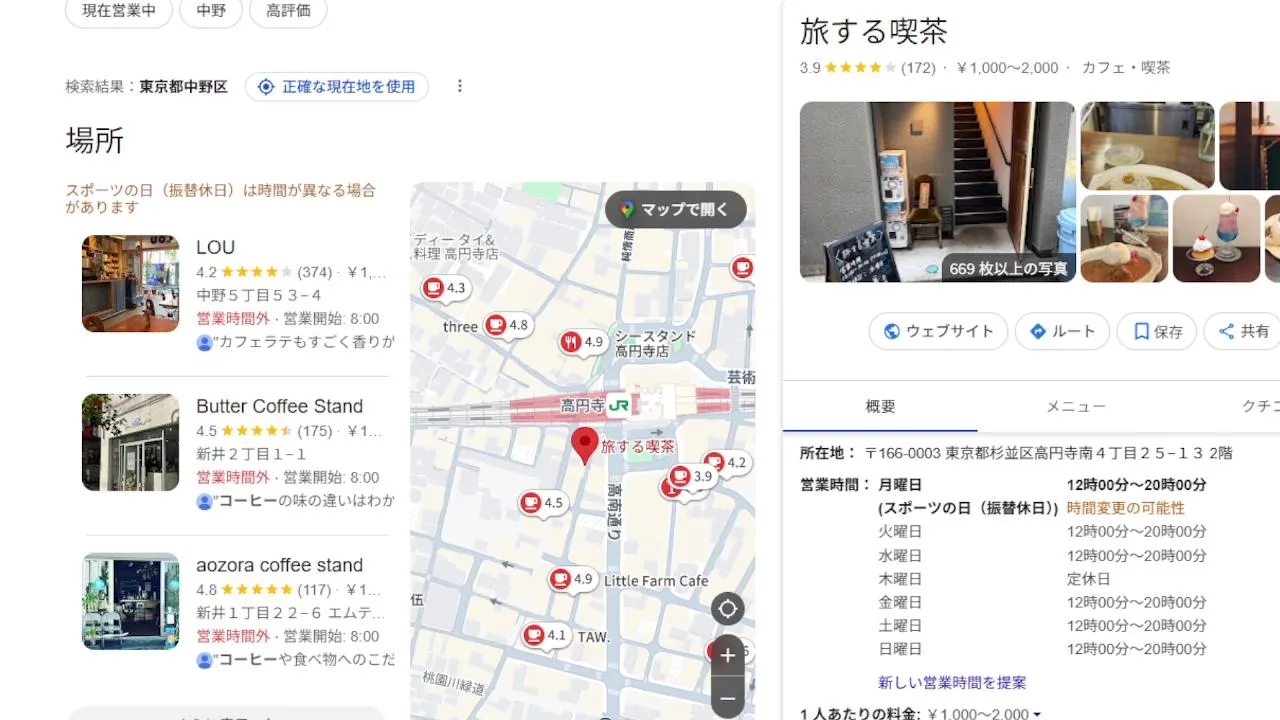Select the 中野 filter chip
Image resolution: width=1280 pixels, height=720 pixels.
click(211, 11)
